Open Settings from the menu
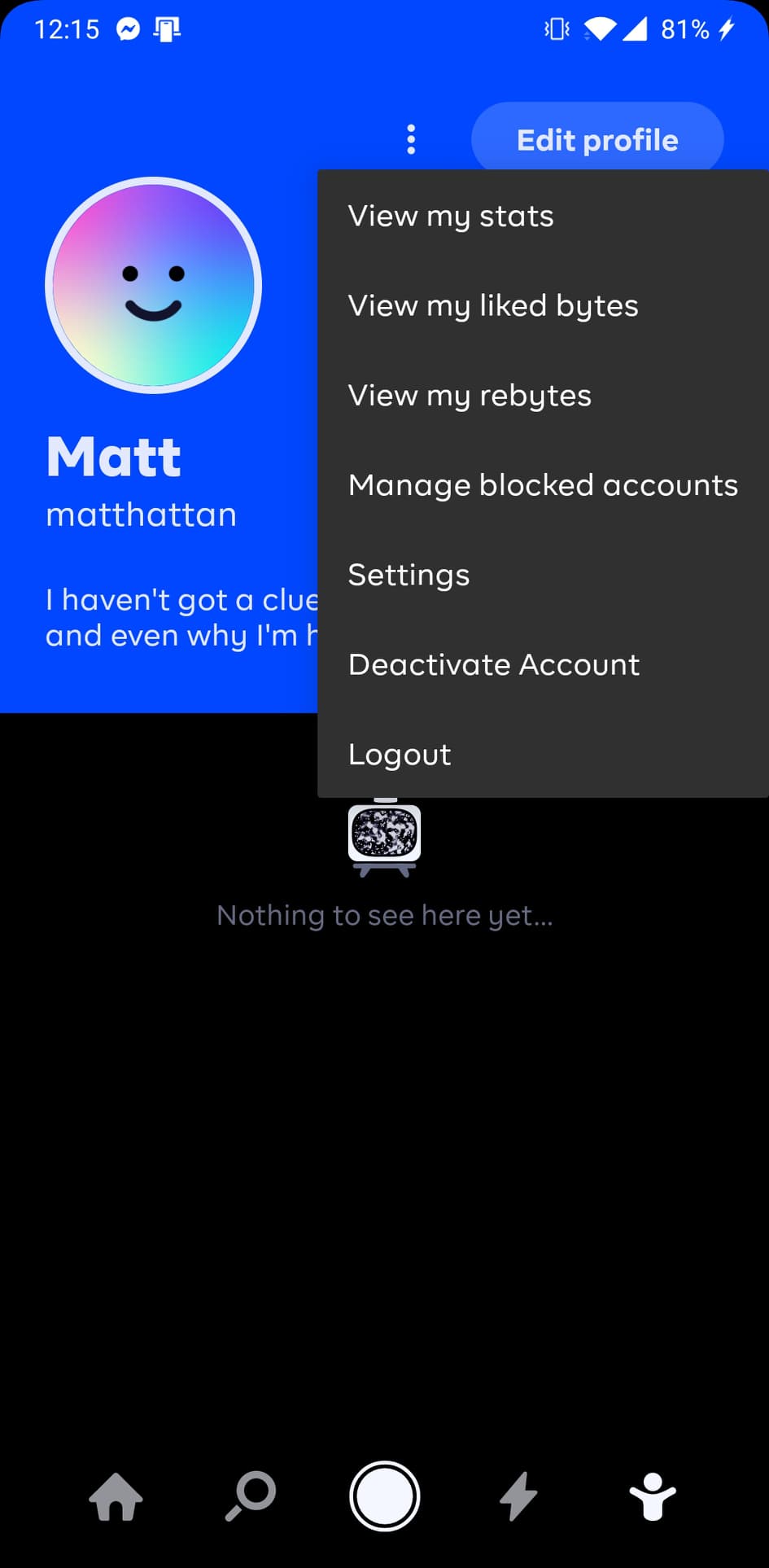769x1568 pixels. [x=409, y=575]
